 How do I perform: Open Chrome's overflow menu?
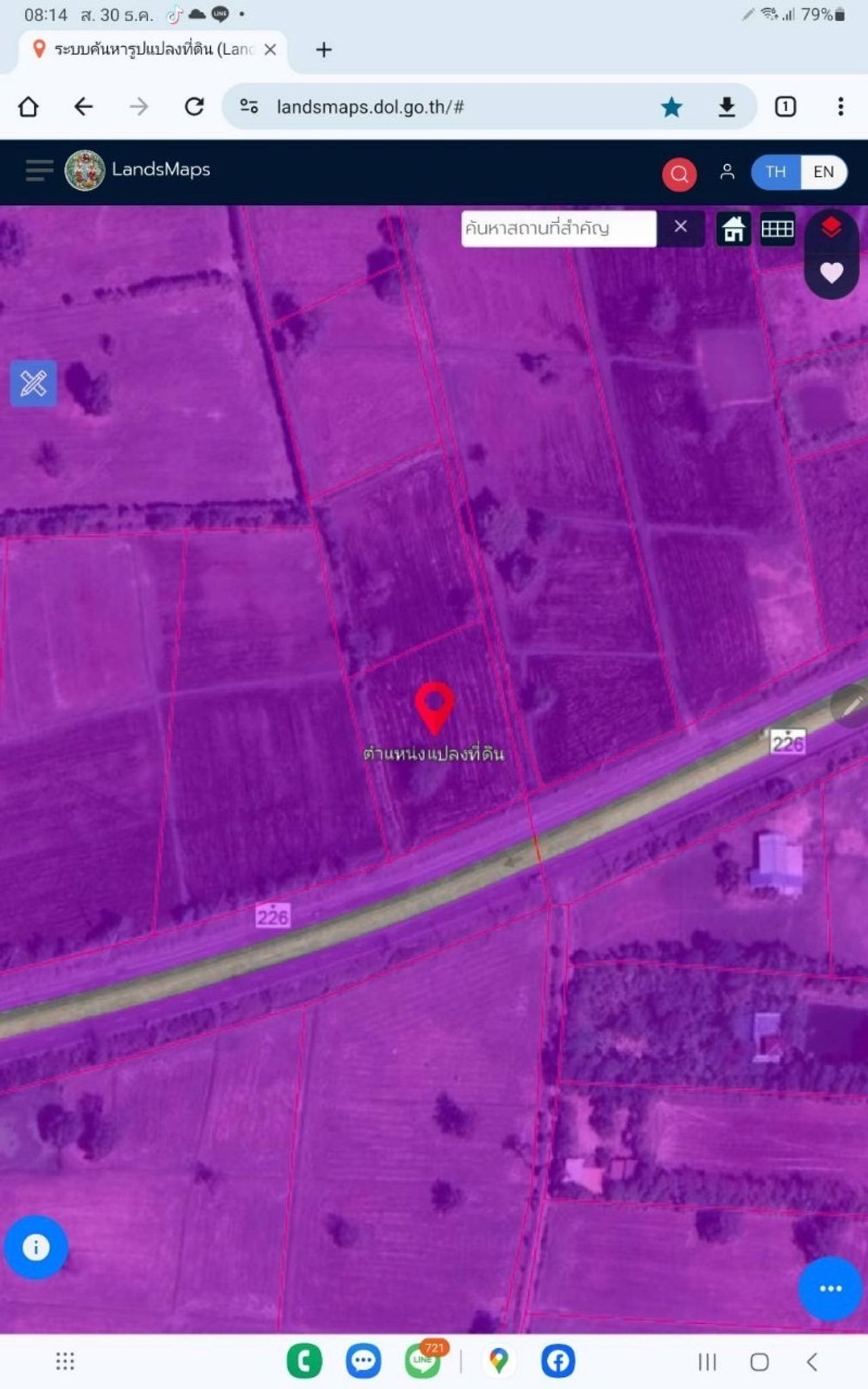(x=840, y=106)
